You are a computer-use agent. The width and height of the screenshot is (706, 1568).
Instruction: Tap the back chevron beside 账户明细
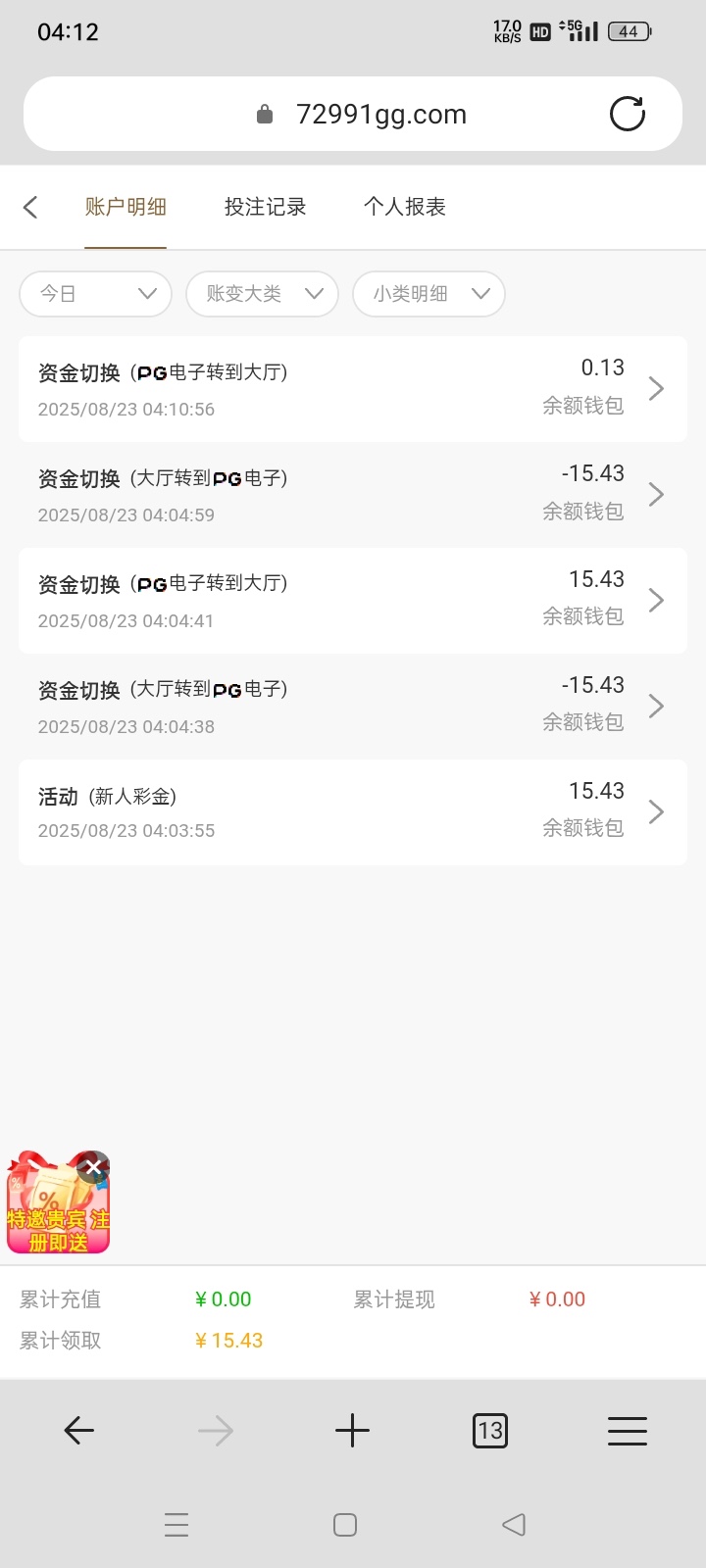[x=30, y=207]
